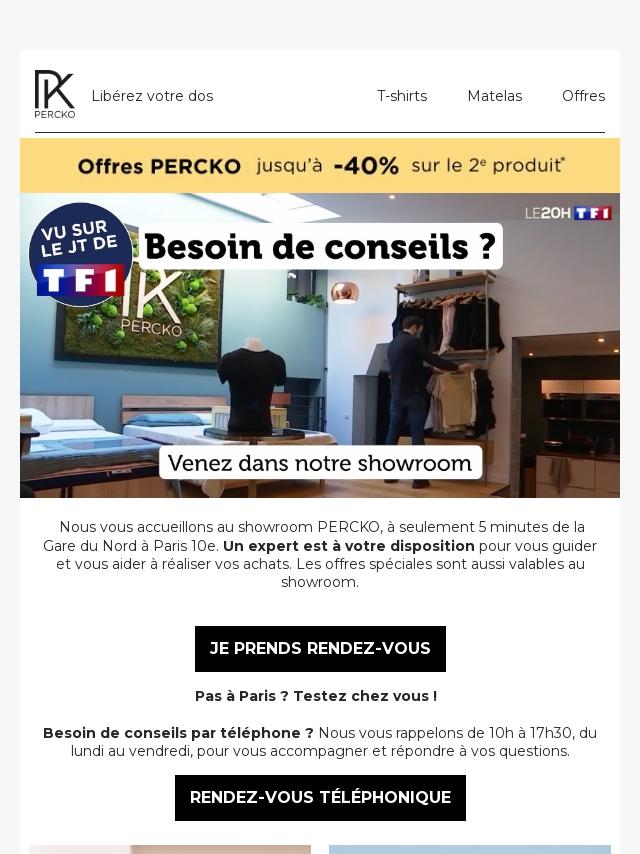
Task: Tap the Offres PERCKO -40% banner
Action: [x=320, y=166]
